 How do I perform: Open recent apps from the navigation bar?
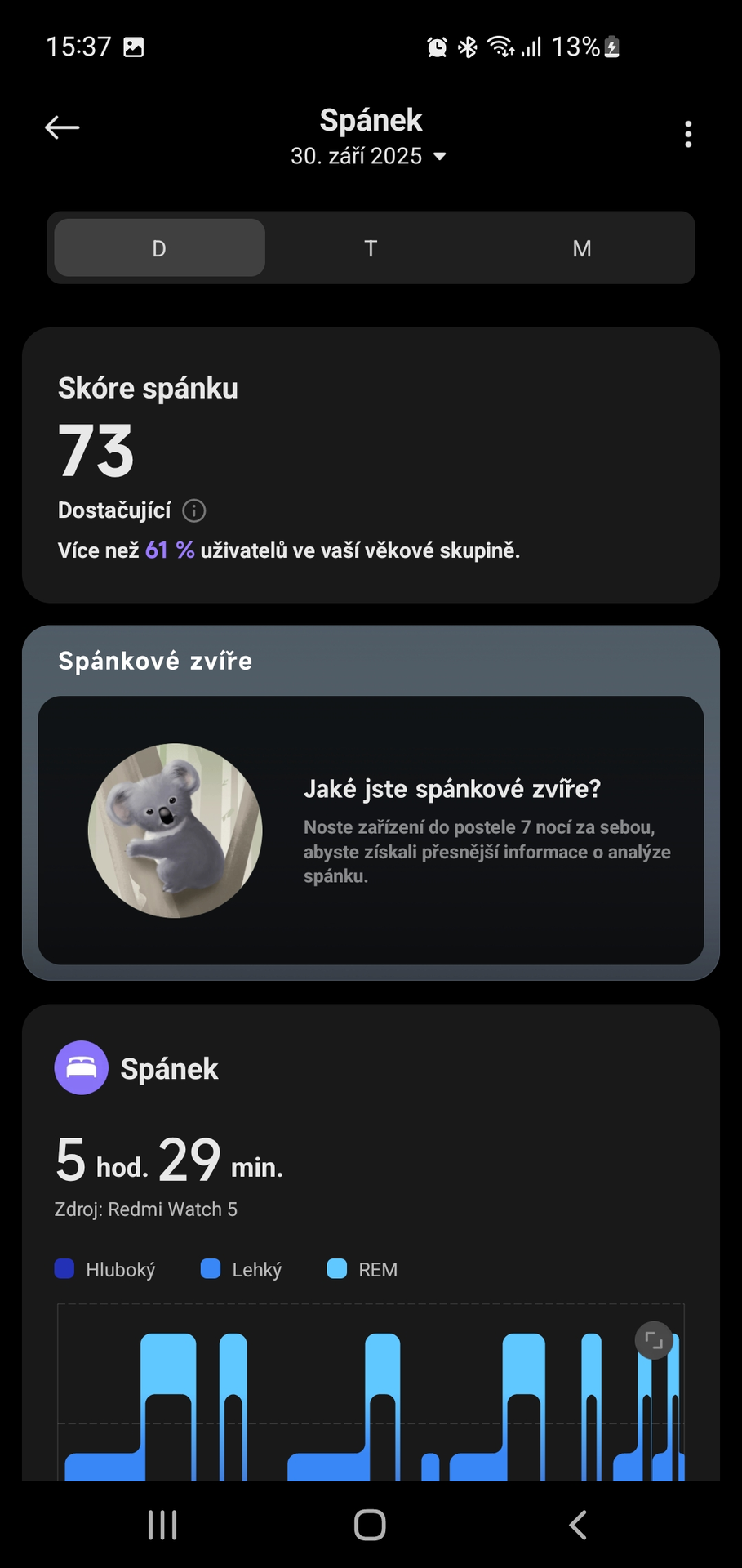click(162, 1525)
